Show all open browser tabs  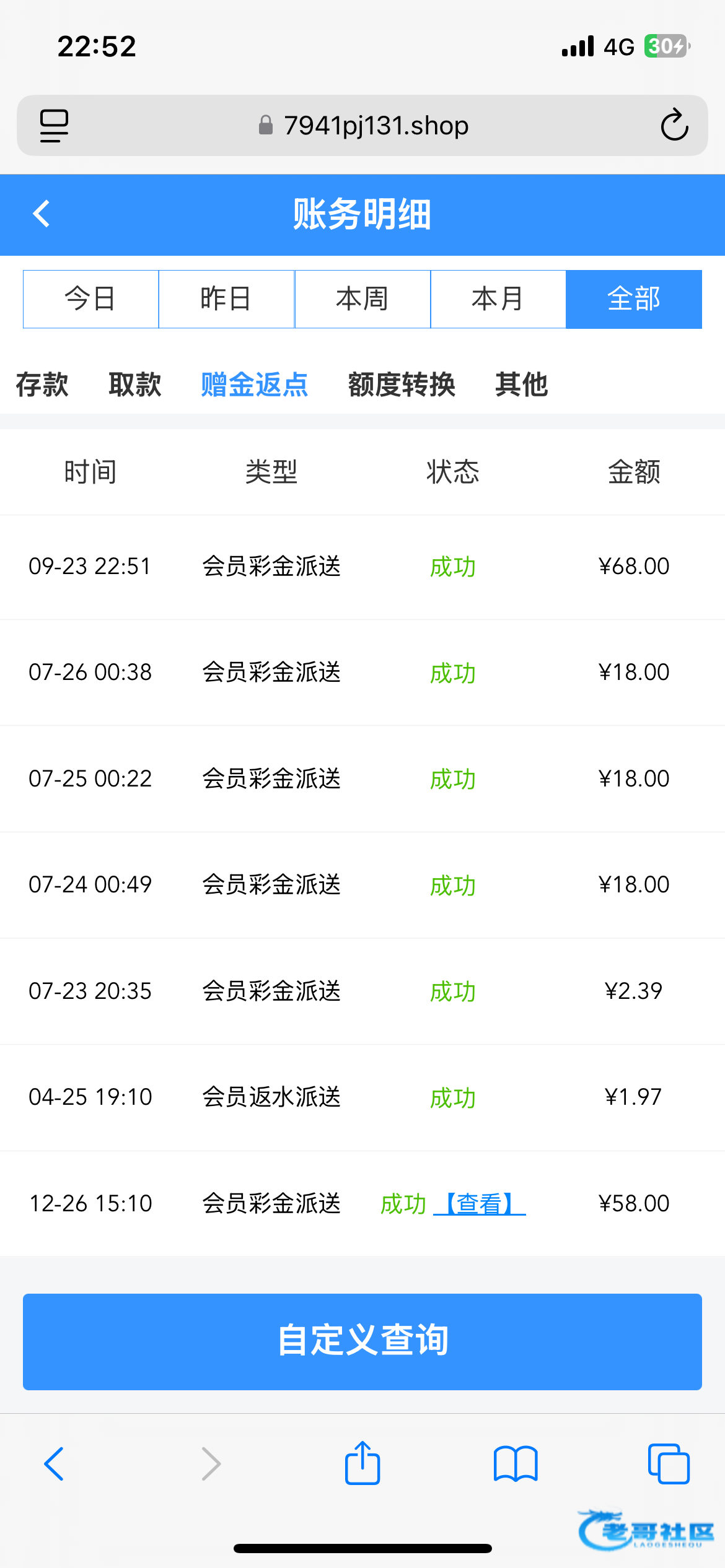pos(669,1464)
